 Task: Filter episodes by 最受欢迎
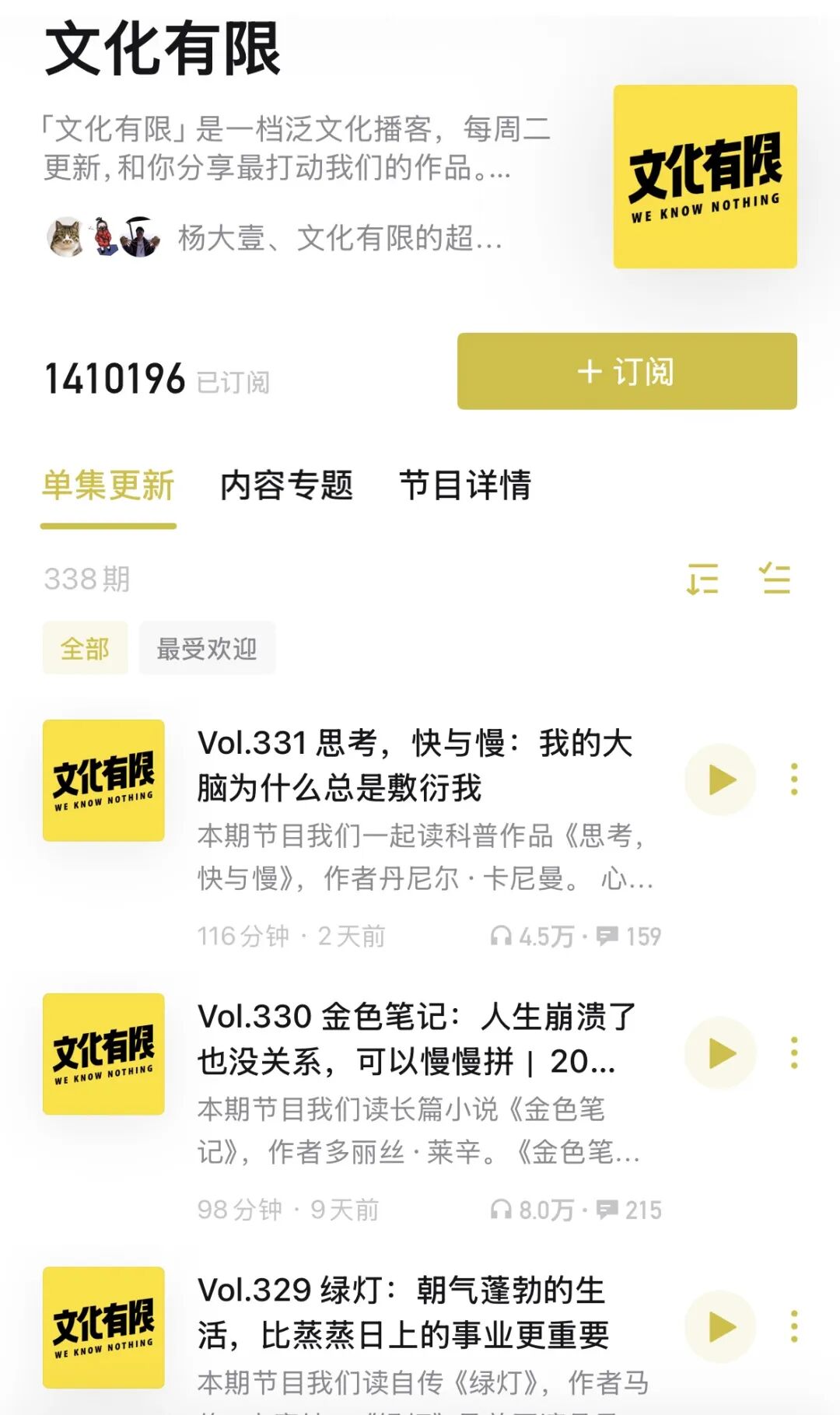click(207, 648)
